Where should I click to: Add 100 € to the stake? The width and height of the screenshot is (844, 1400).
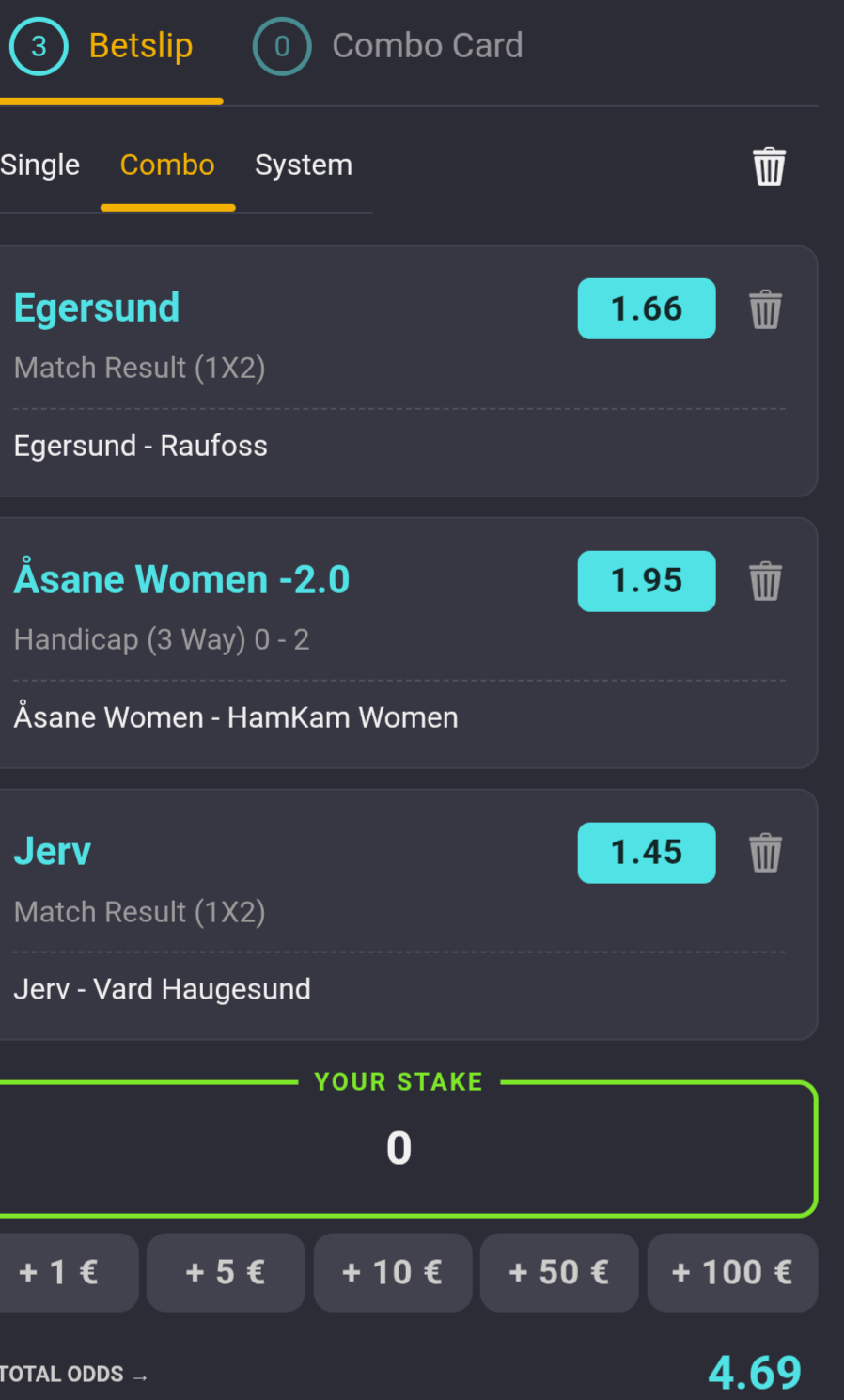point(732,1272)
